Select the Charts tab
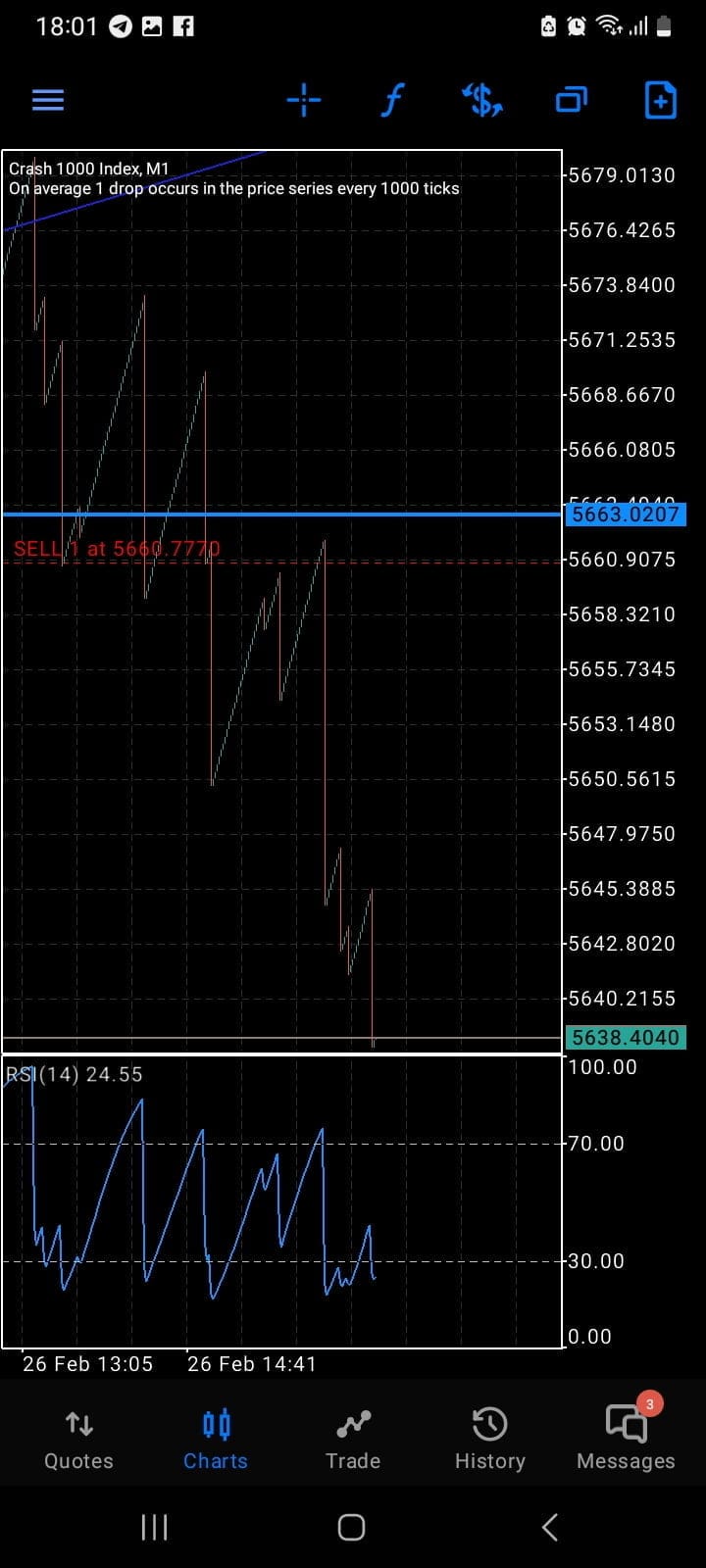The height and width of the screenshot is (1568, 706). pyautogui.click(x=216, y=1439)
